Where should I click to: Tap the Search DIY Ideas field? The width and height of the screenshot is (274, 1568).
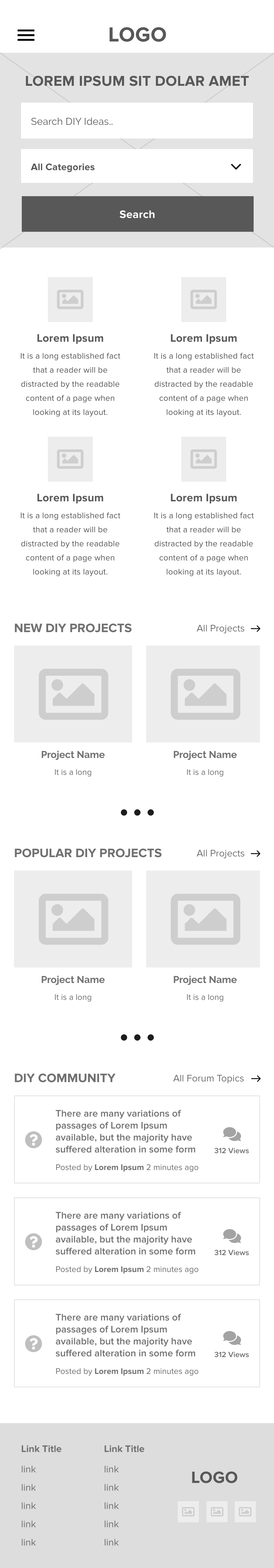[137, 121]
